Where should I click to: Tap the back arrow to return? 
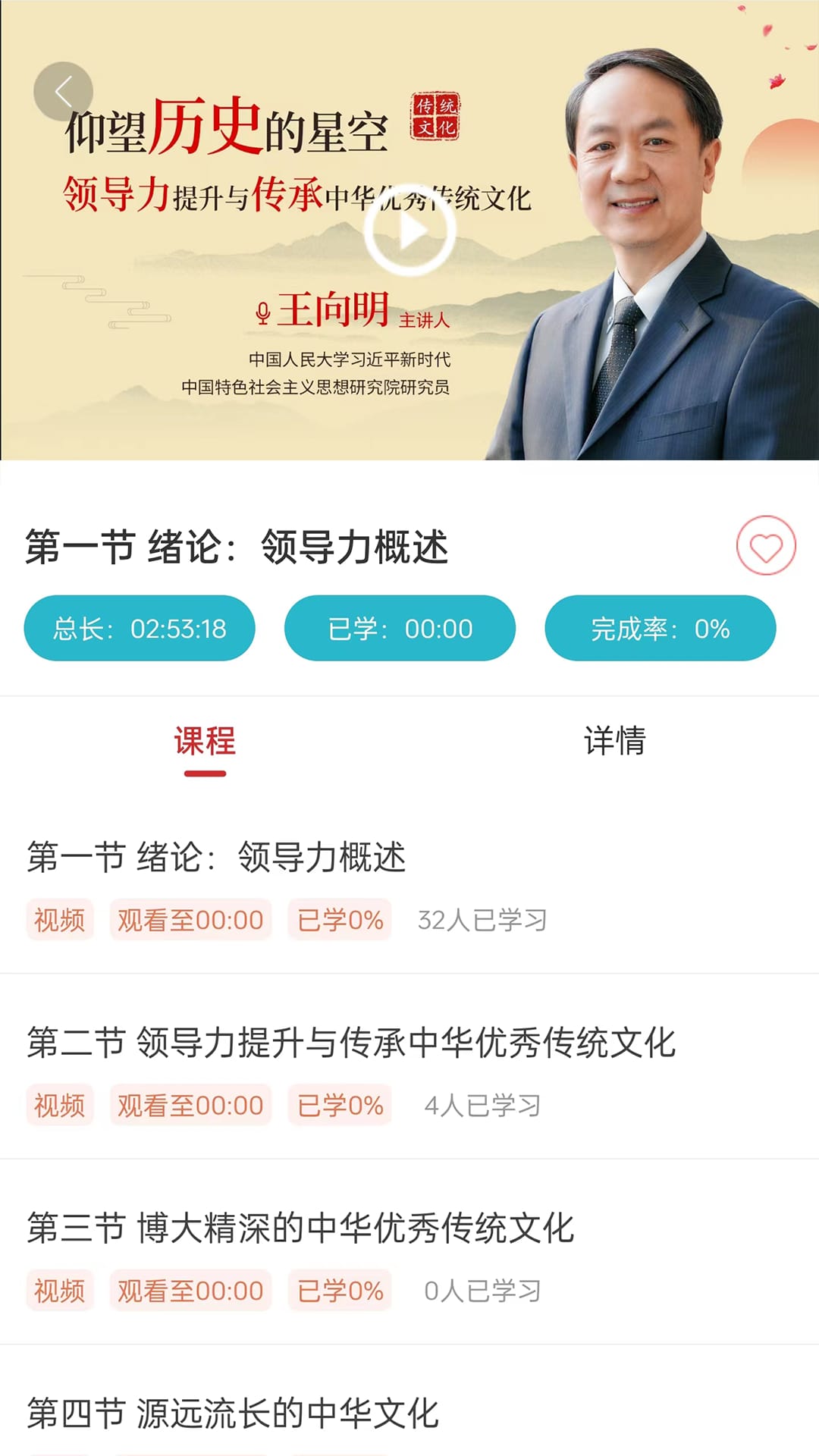click(x=64, y=90)
